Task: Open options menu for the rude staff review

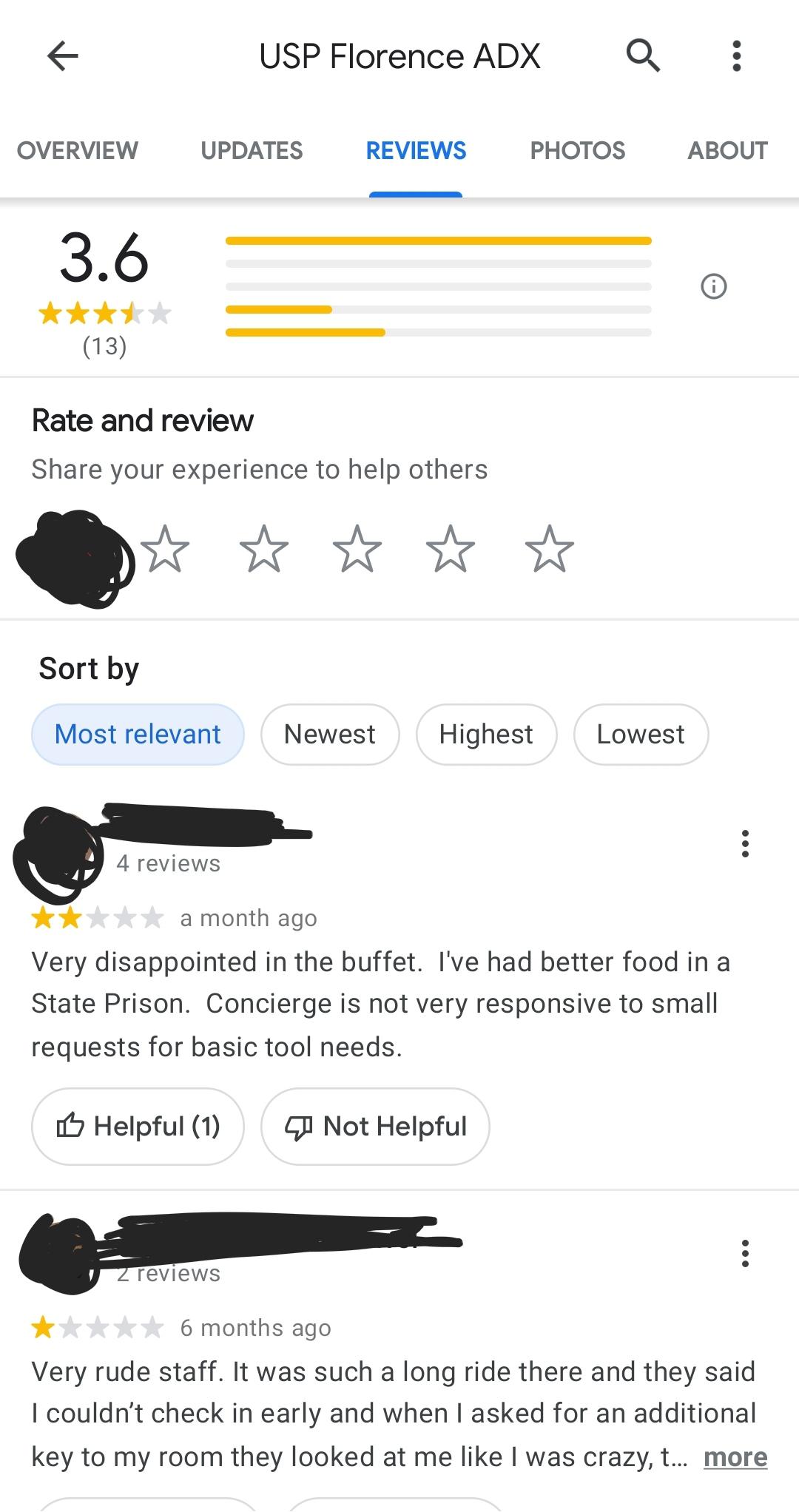Action: 745,1253
